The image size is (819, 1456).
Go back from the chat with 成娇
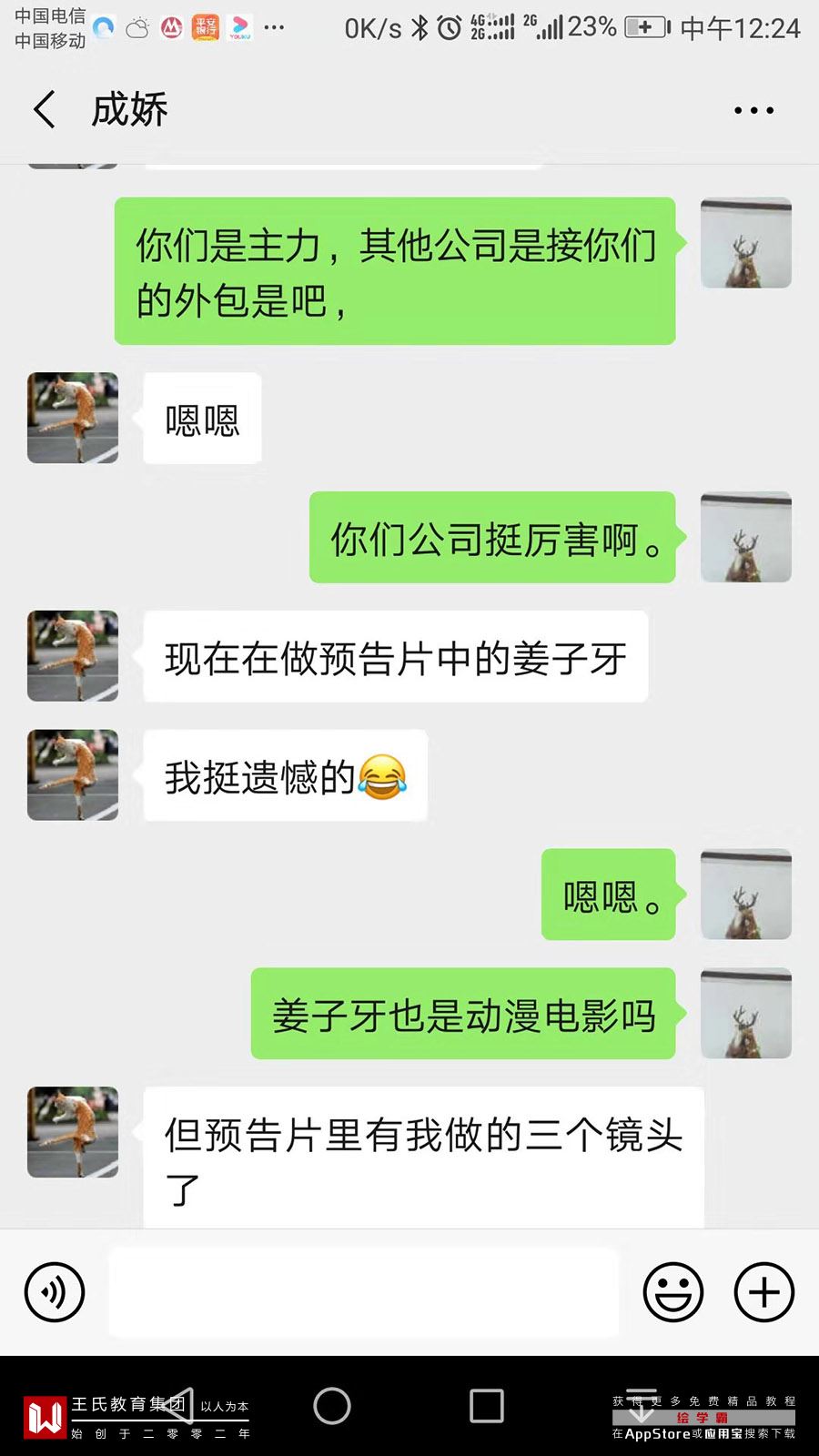[x=44, y=110]
